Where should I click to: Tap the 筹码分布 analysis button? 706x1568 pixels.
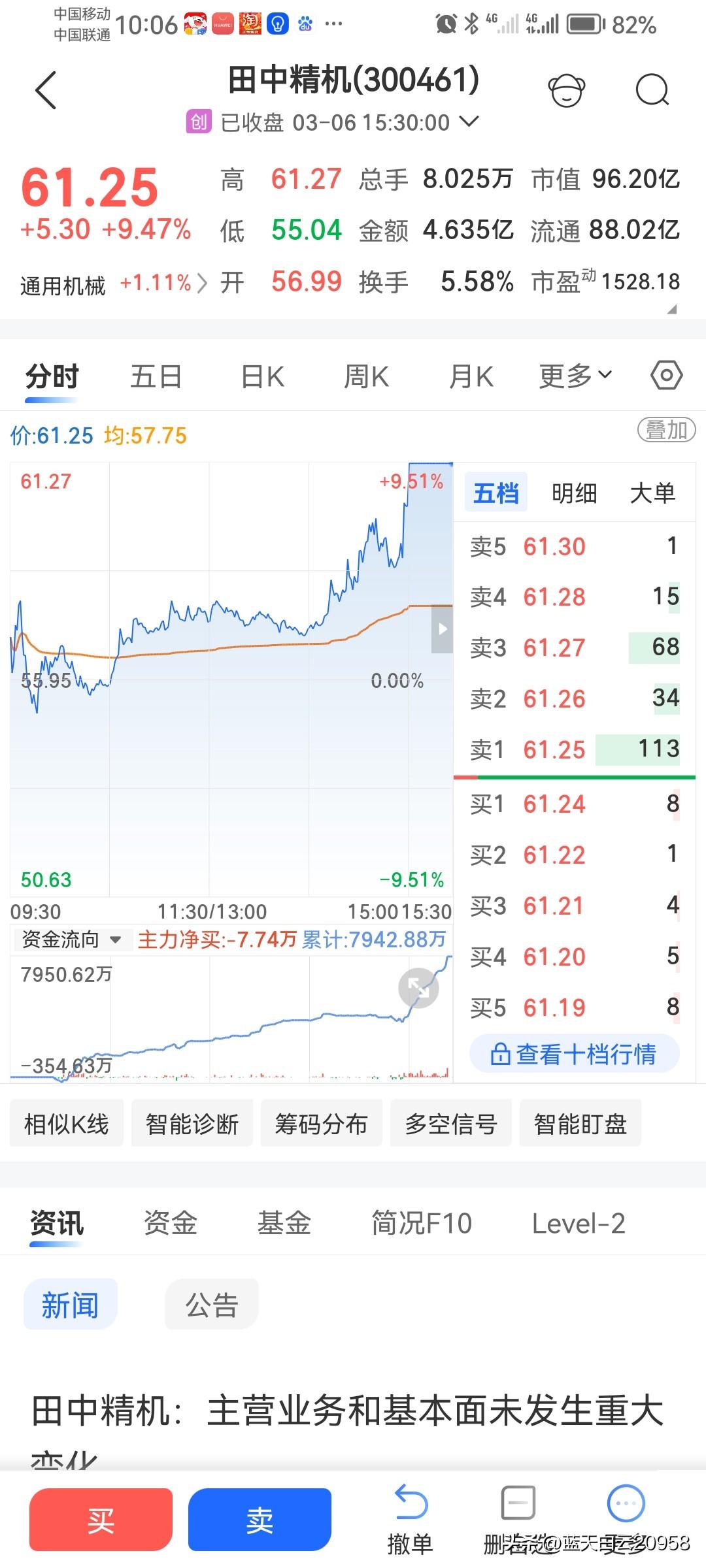pos(321,1123)
